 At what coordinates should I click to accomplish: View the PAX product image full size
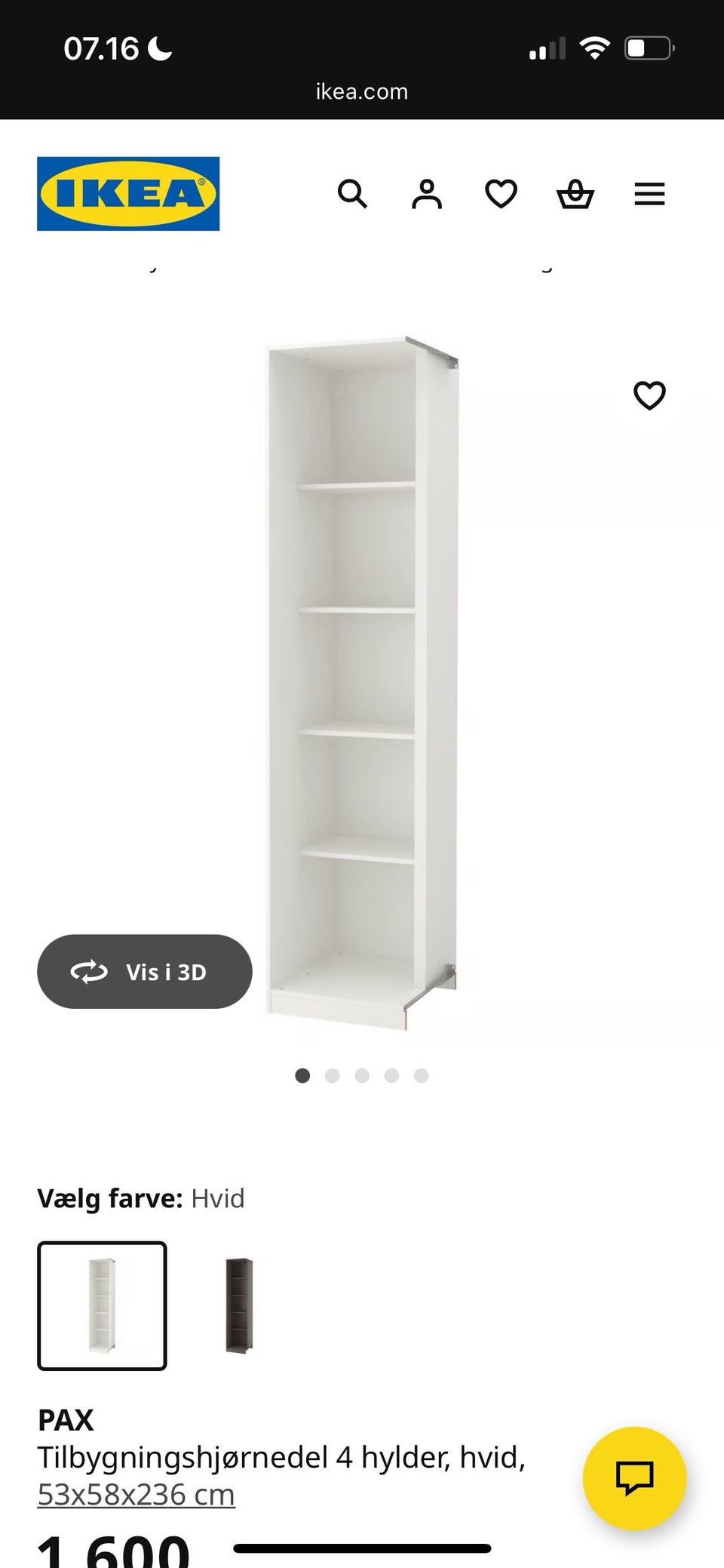(x=362, y=675)
